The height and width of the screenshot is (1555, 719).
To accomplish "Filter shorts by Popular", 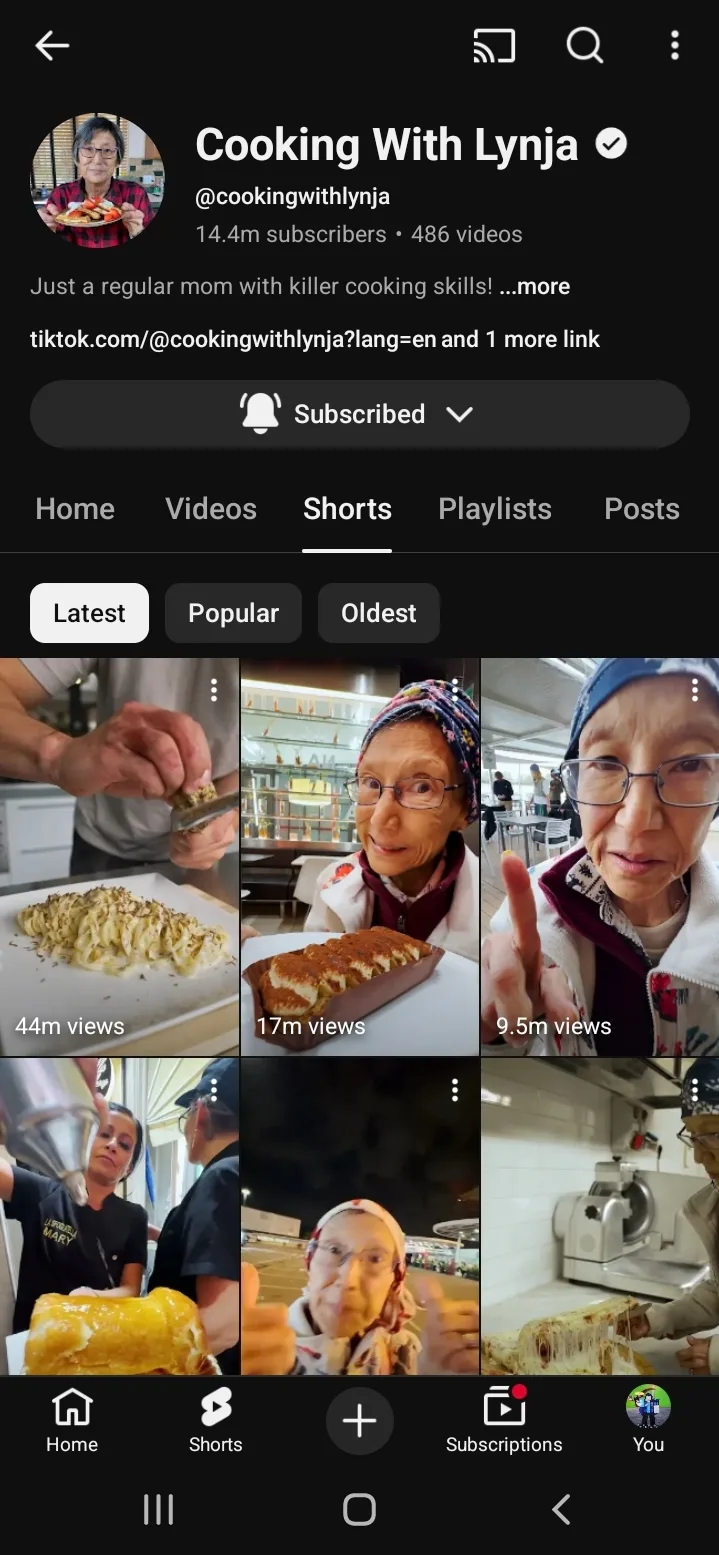I will pyautogui.click(x=233, y=613).
